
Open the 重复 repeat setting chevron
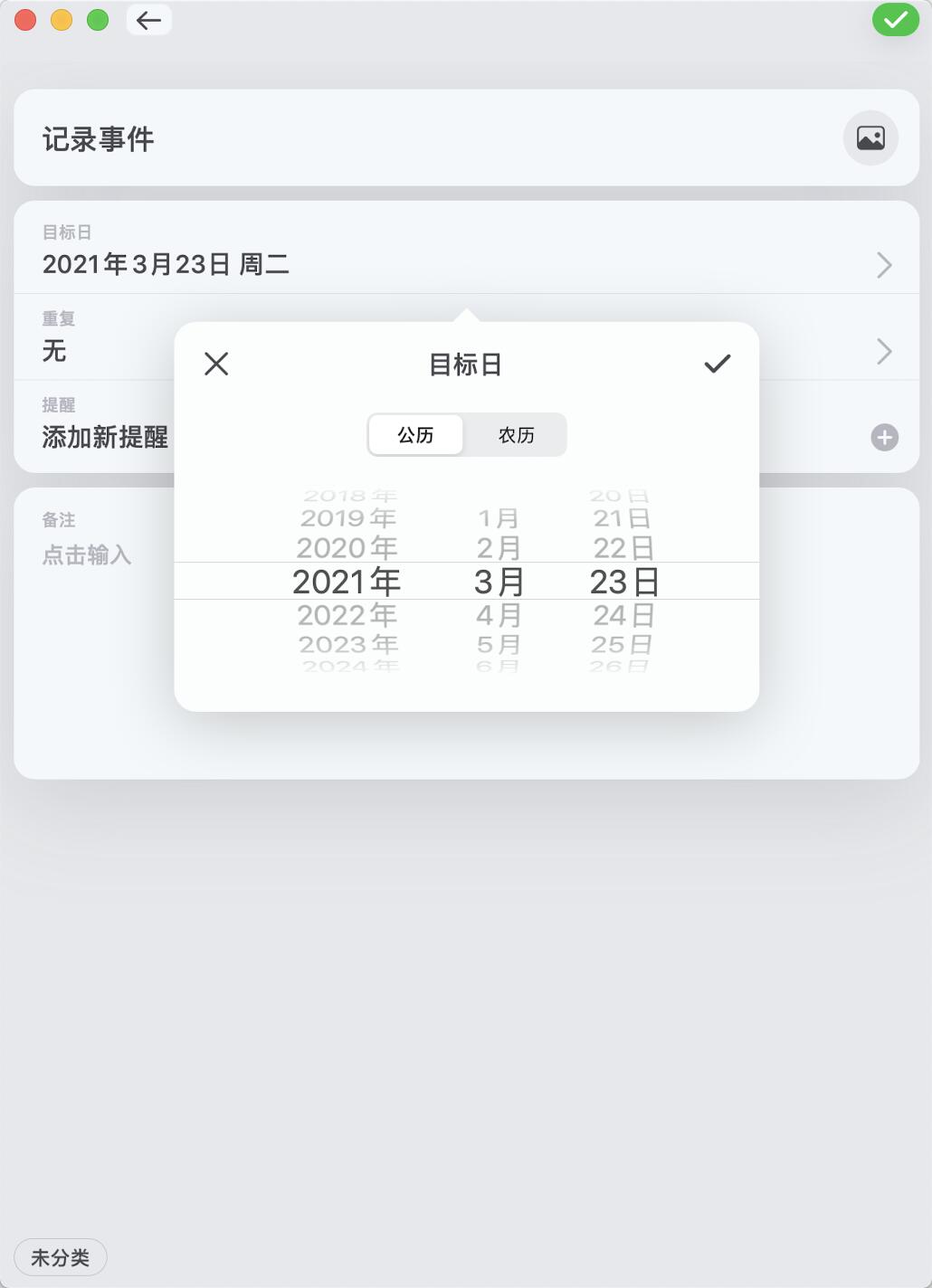coord(884,351)
